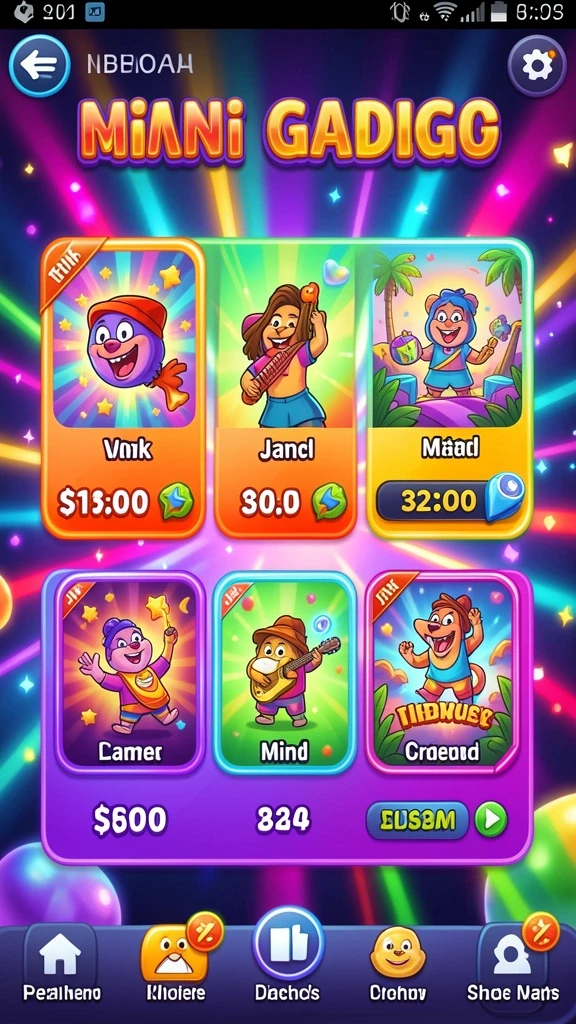Open the Camer character card
Viewport: 576px width, 1024px height.
tap(129, 673)
